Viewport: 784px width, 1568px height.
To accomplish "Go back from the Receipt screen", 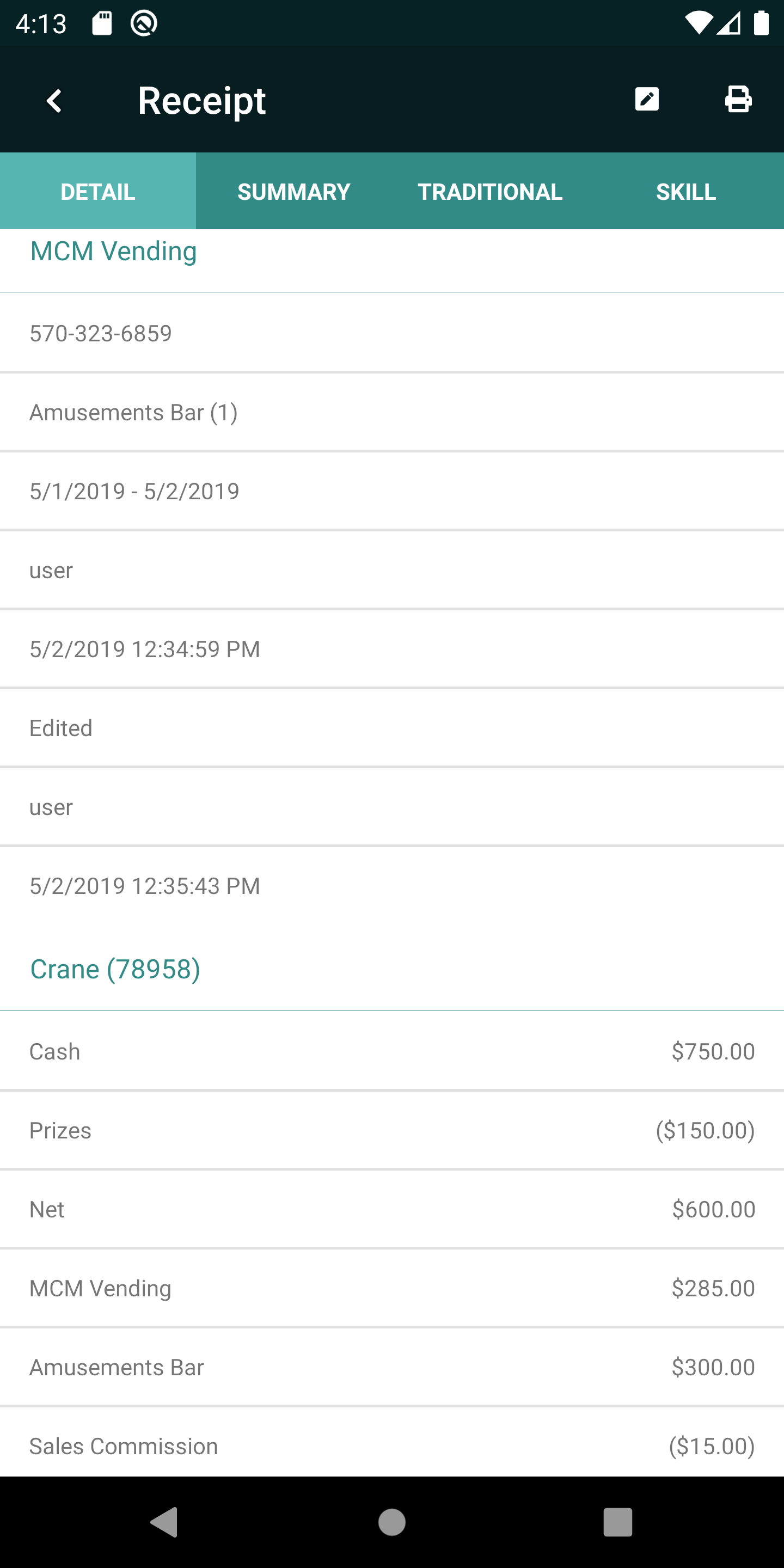I will (54, 100).
